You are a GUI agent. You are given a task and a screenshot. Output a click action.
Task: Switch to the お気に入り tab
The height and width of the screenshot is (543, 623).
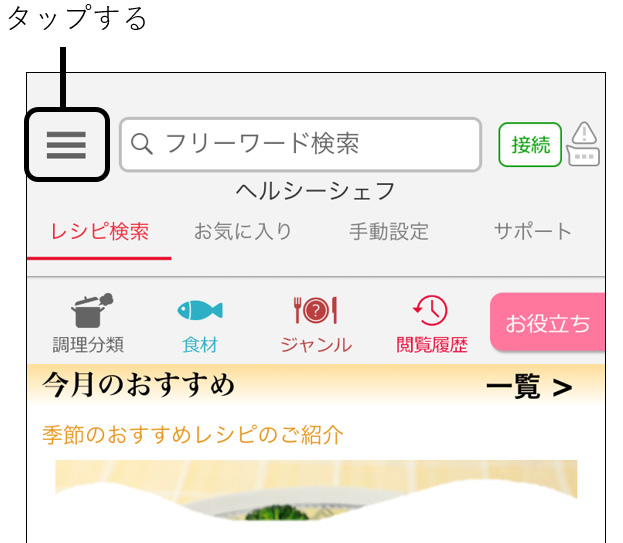[243, 231]
